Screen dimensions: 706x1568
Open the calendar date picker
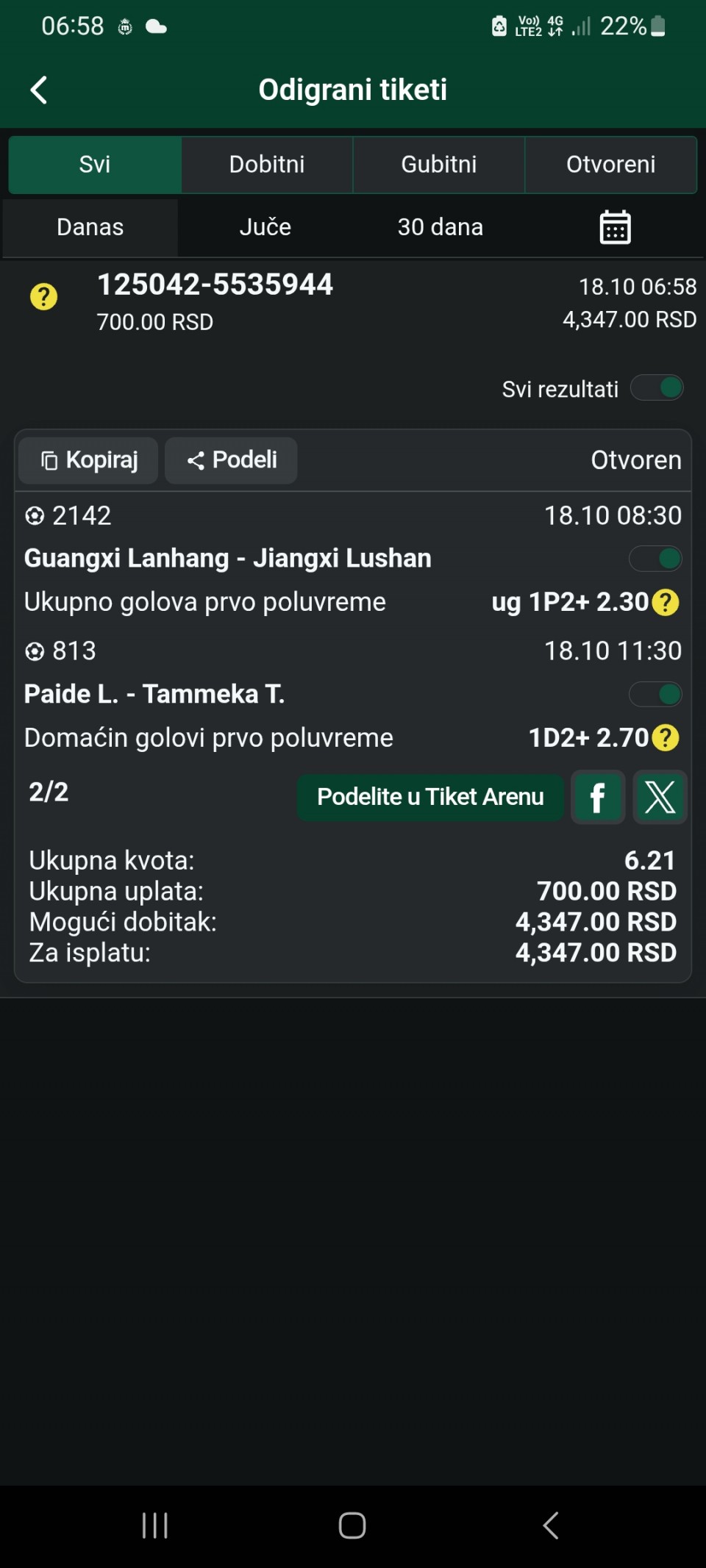615,227
